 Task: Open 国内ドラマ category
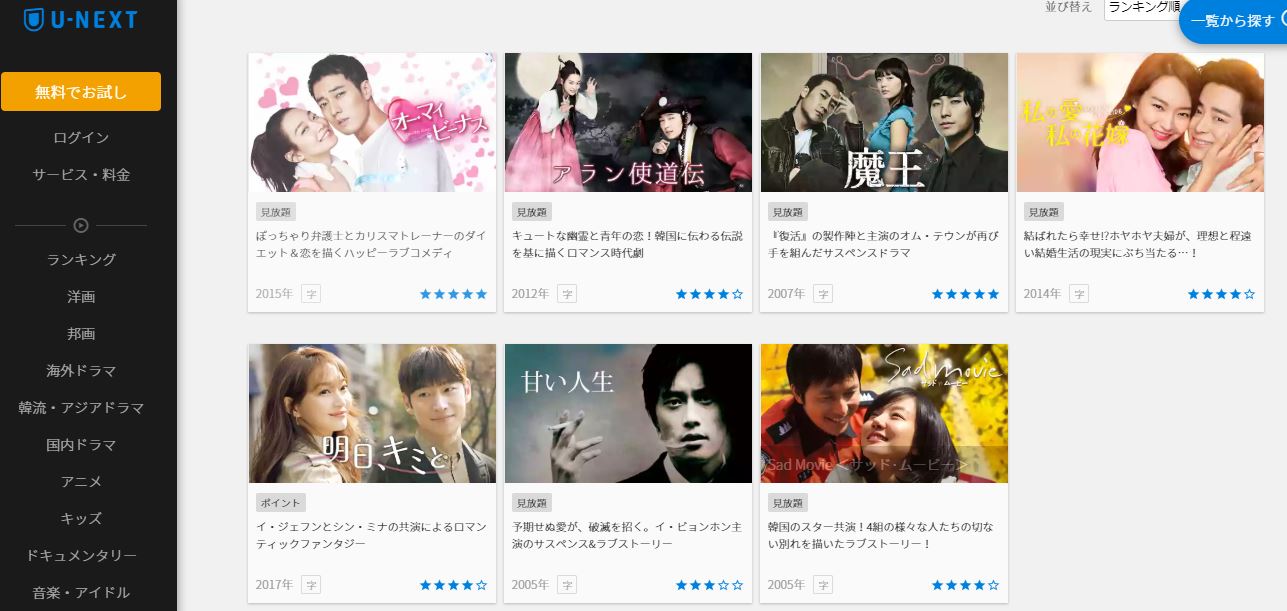point(81,444)
